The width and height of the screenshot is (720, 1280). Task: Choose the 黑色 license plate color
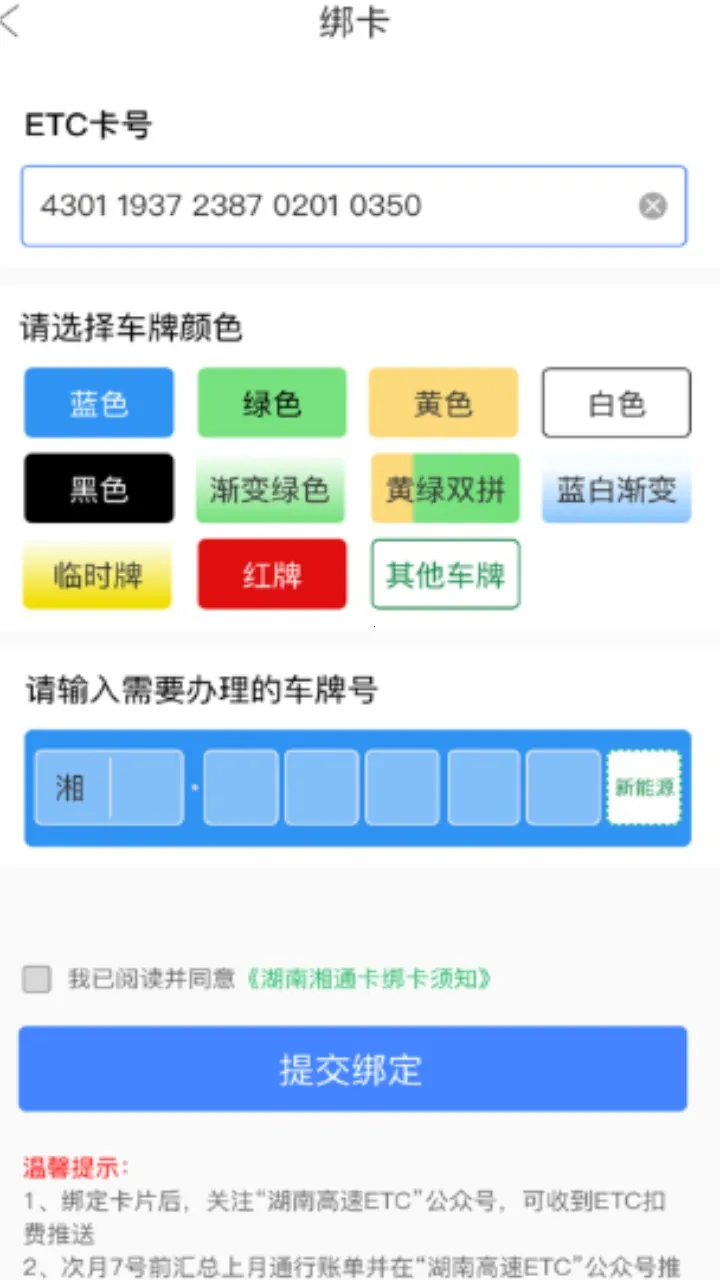point(98,489)
